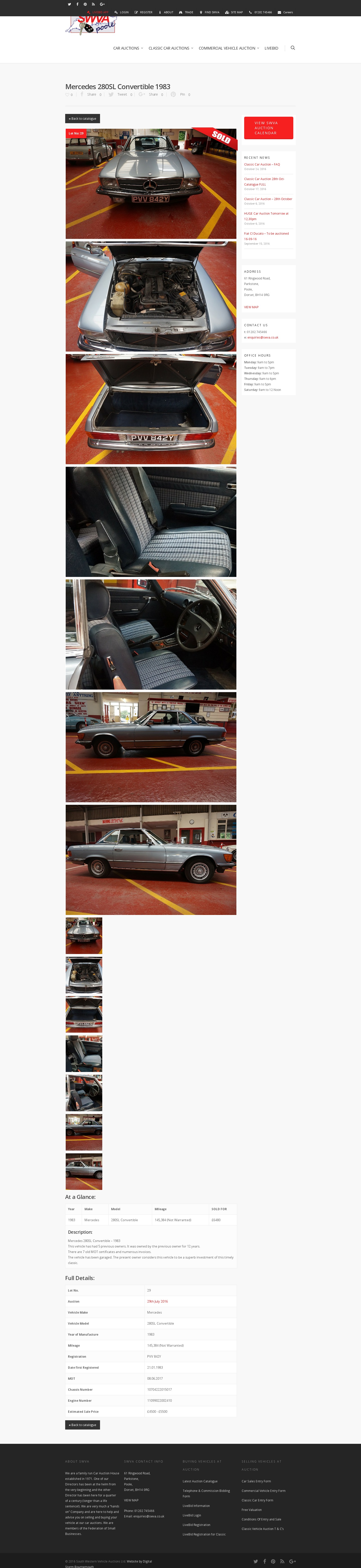Viewport: 361px width, 1568px height.
Task: Expand the Car Auctions menu
Action: tap(127, 48)
